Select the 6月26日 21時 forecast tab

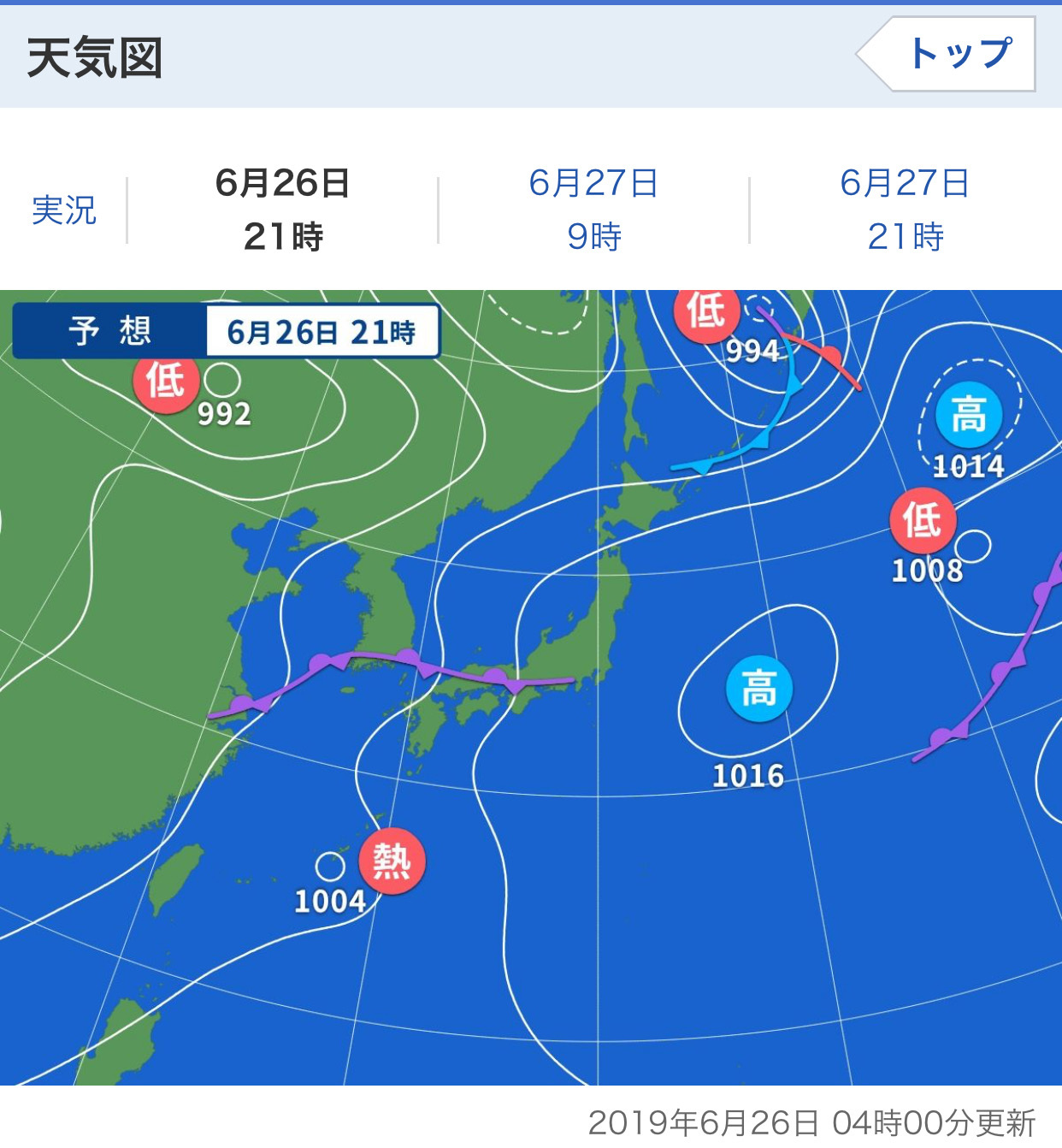pyautogui.click(x=282, y=210)
